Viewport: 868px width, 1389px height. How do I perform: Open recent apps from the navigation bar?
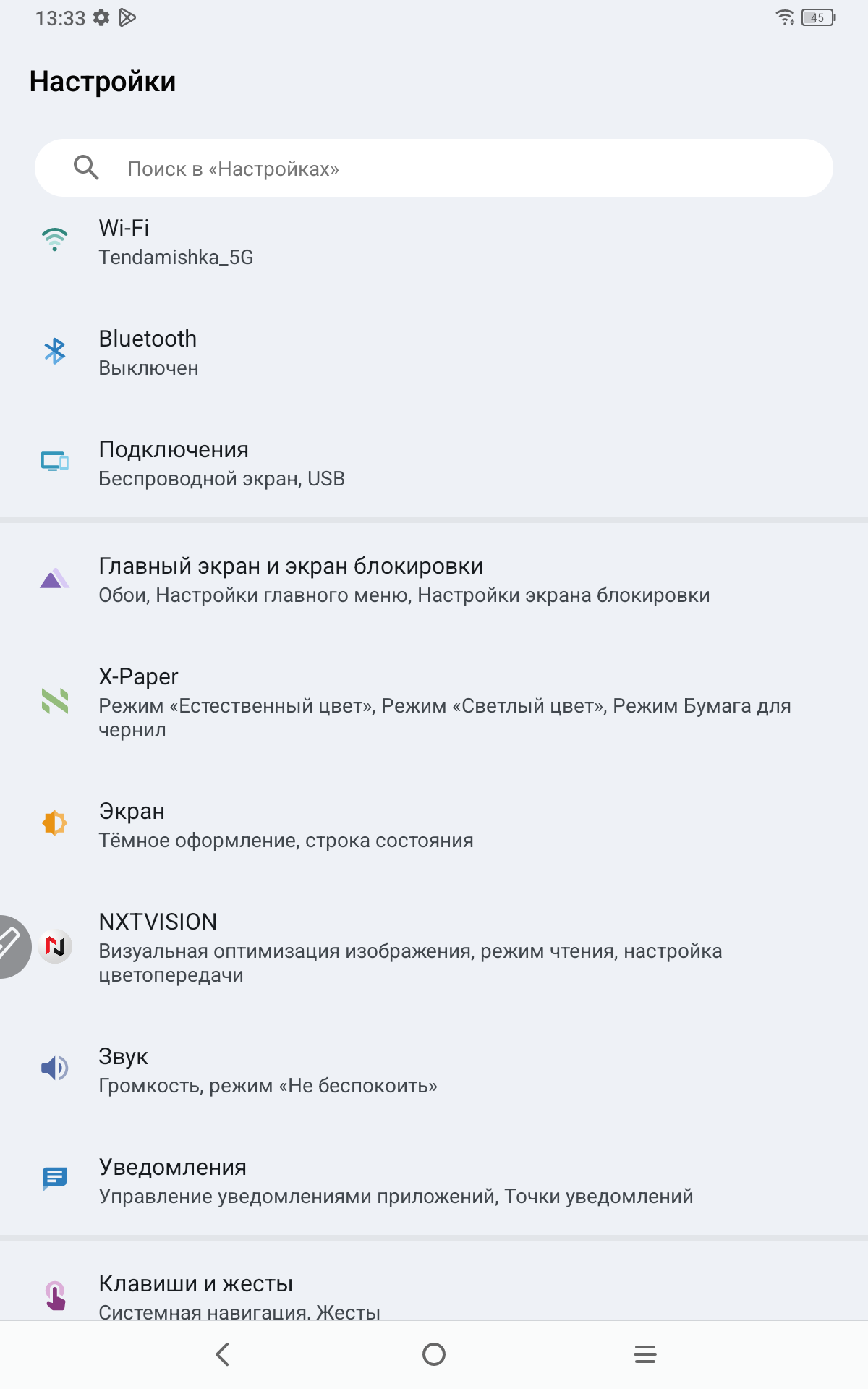(x=644, y=1354)
